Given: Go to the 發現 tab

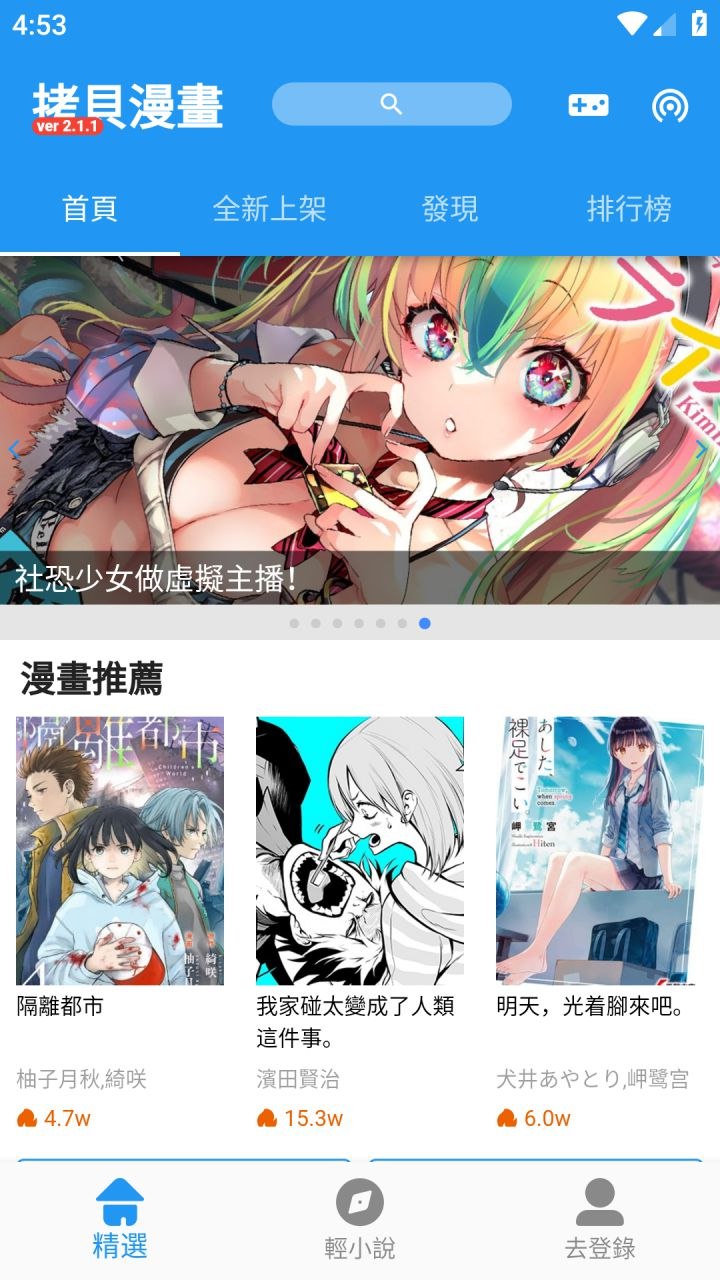Looking at the screenshot, I should tap(450, 209).
